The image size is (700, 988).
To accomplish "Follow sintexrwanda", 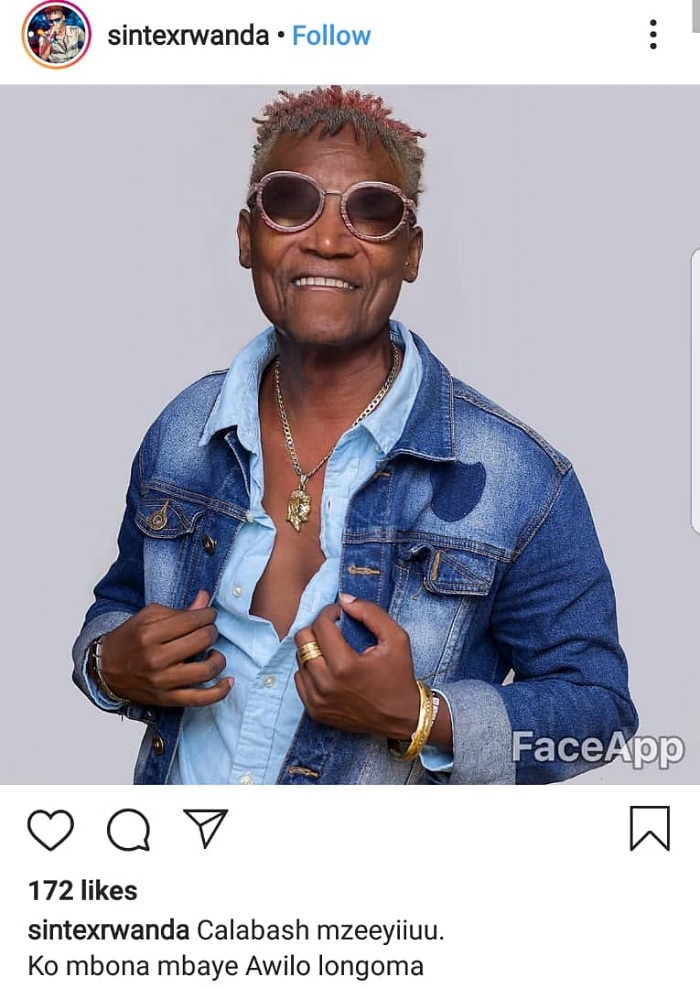I will 331,36.
